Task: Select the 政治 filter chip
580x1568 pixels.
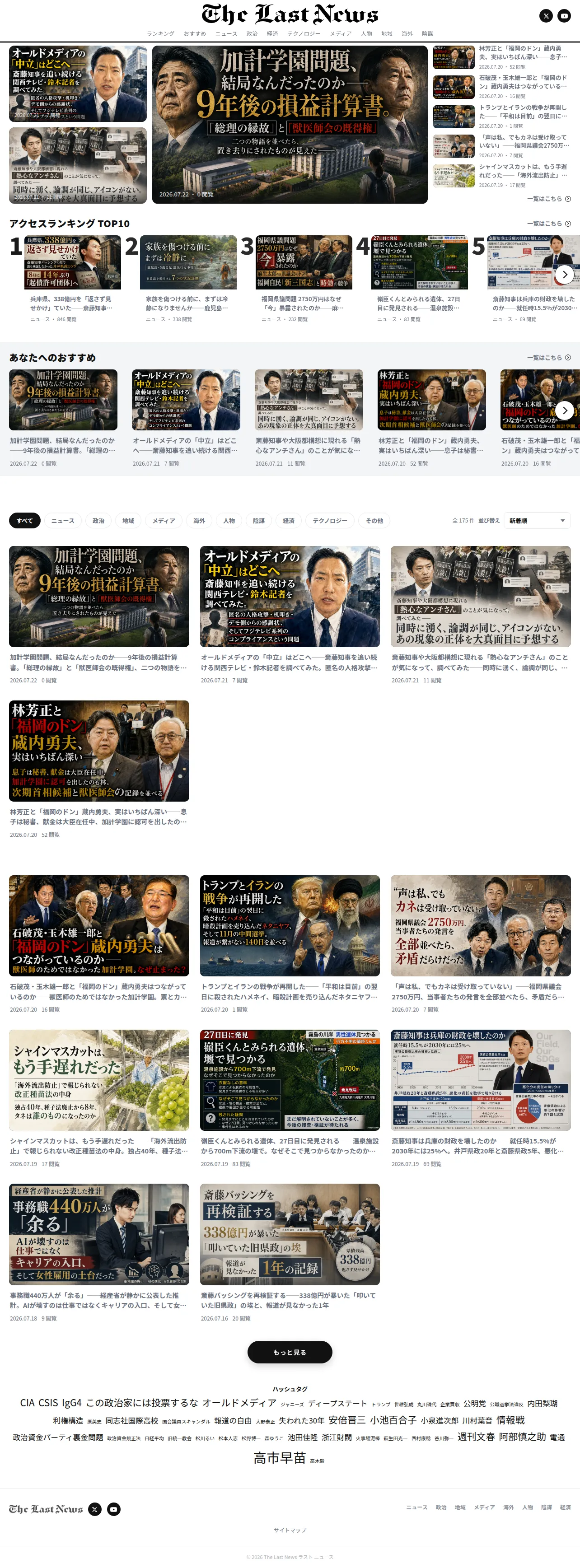Action: tap(98, 521)
